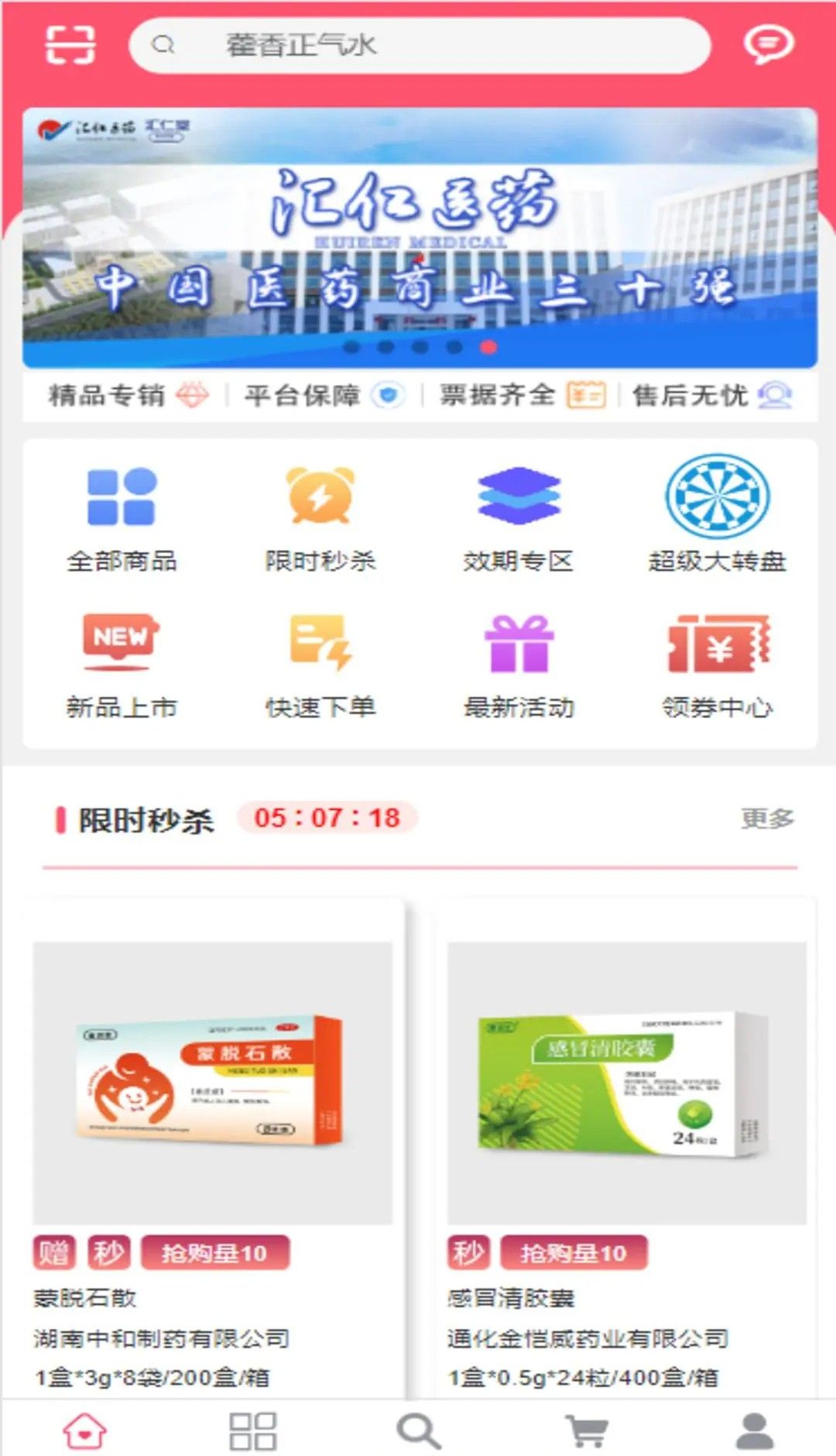This screenshot has width=836, height=1456.
Task: Switch to the home tab
Action: click(x=84, y=1430)
